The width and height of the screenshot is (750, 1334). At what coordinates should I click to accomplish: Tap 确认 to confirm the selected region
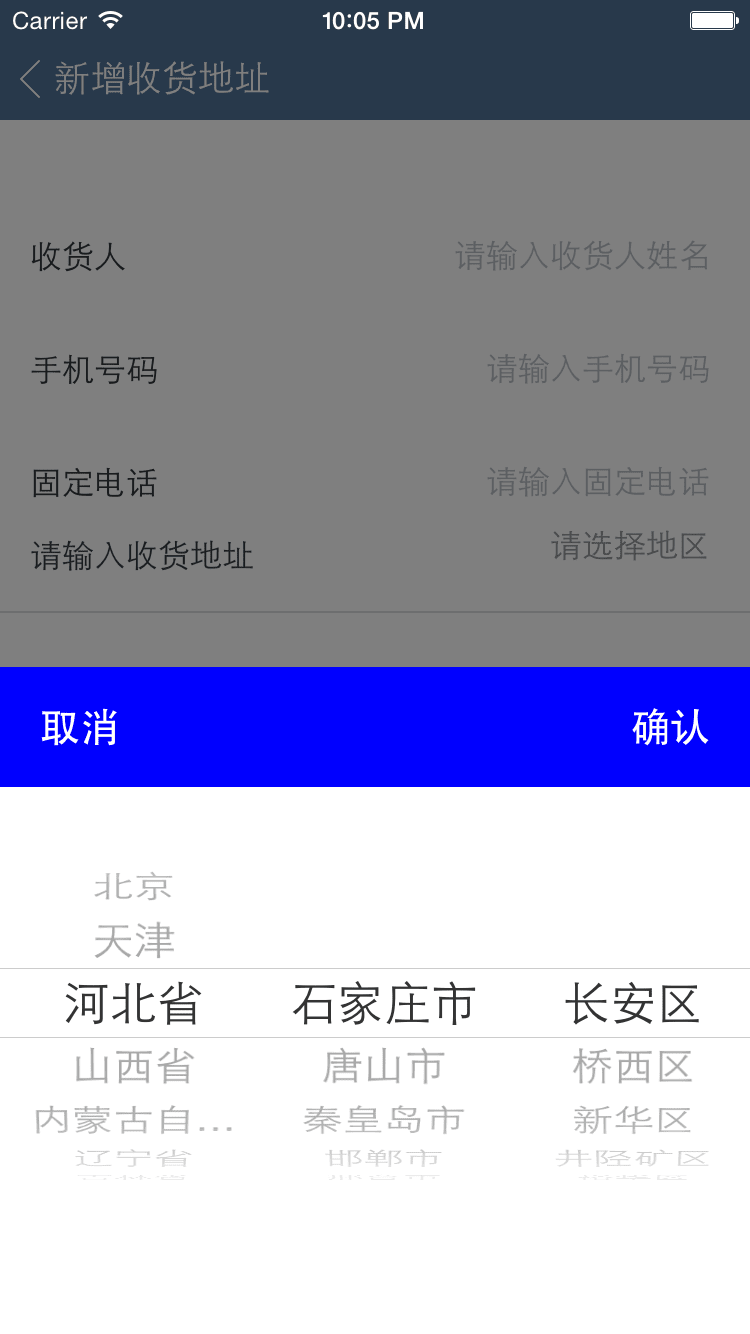(671, 727)
